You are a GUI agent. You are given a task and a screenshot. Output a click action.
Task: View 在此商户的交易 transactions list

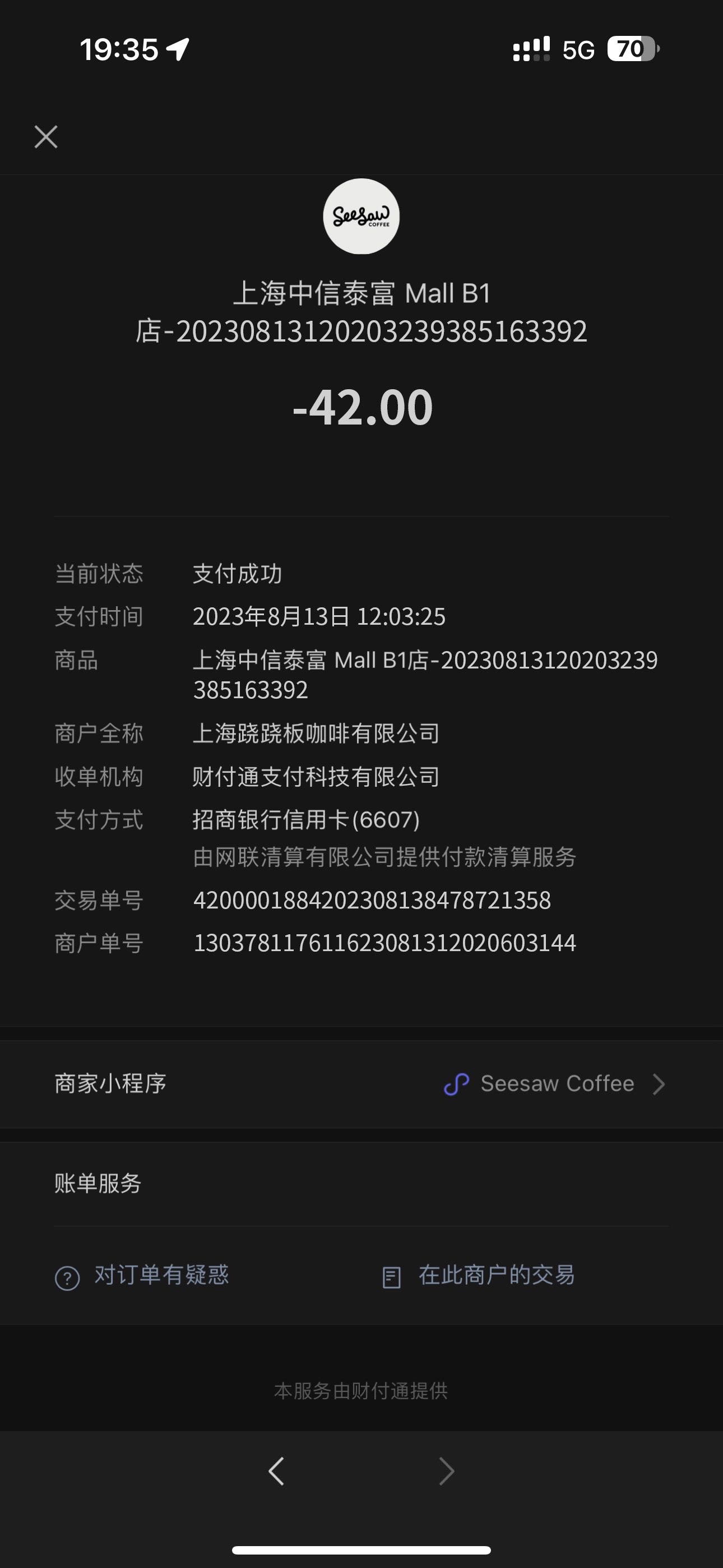(478, 1275)
